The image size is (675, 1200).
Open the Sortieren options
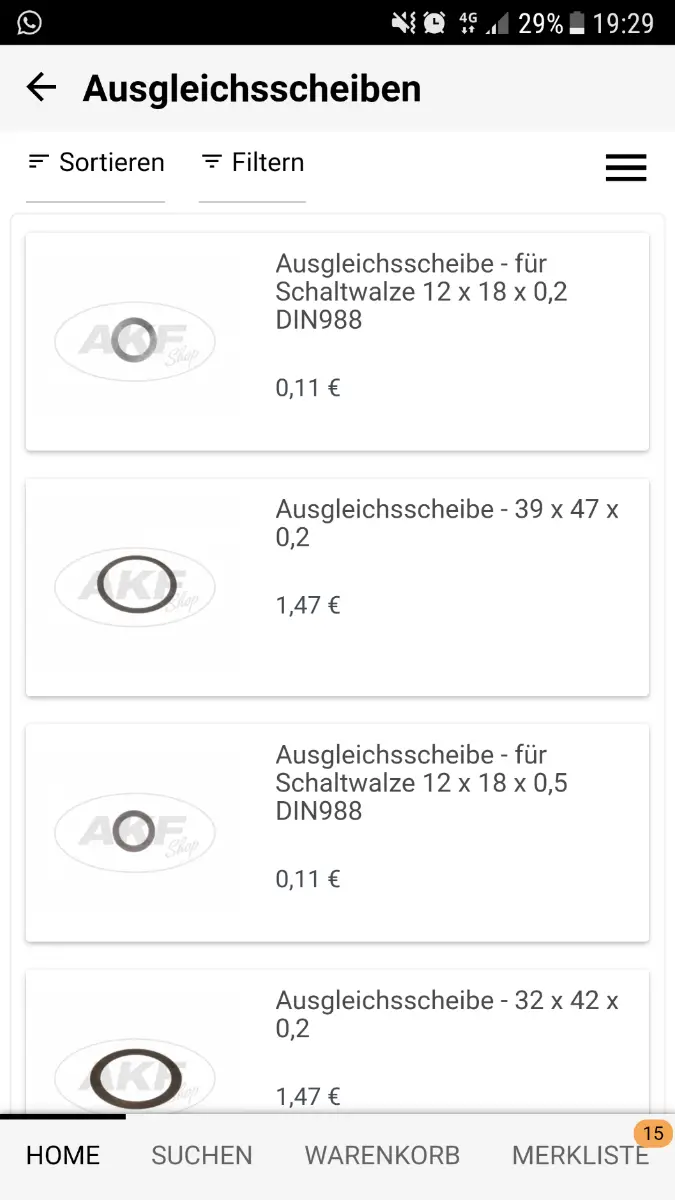pyautogui.click(x=96, y=162)
